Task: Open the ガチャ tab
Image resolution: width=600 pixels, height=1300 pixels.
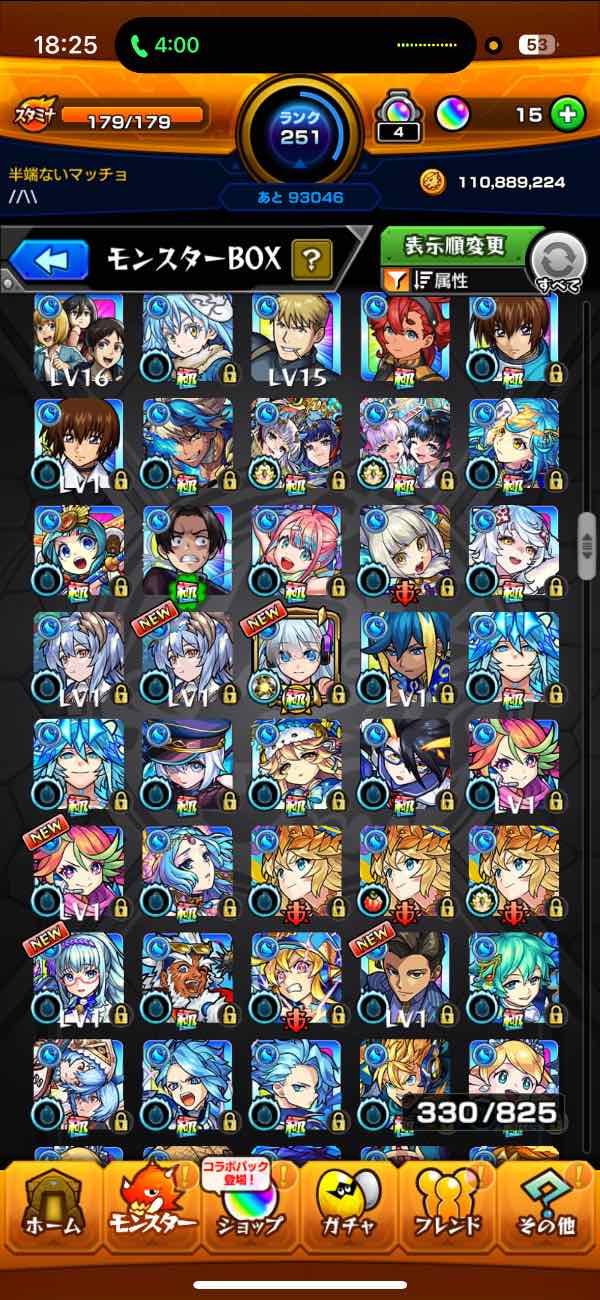Action: point(347,1212)
